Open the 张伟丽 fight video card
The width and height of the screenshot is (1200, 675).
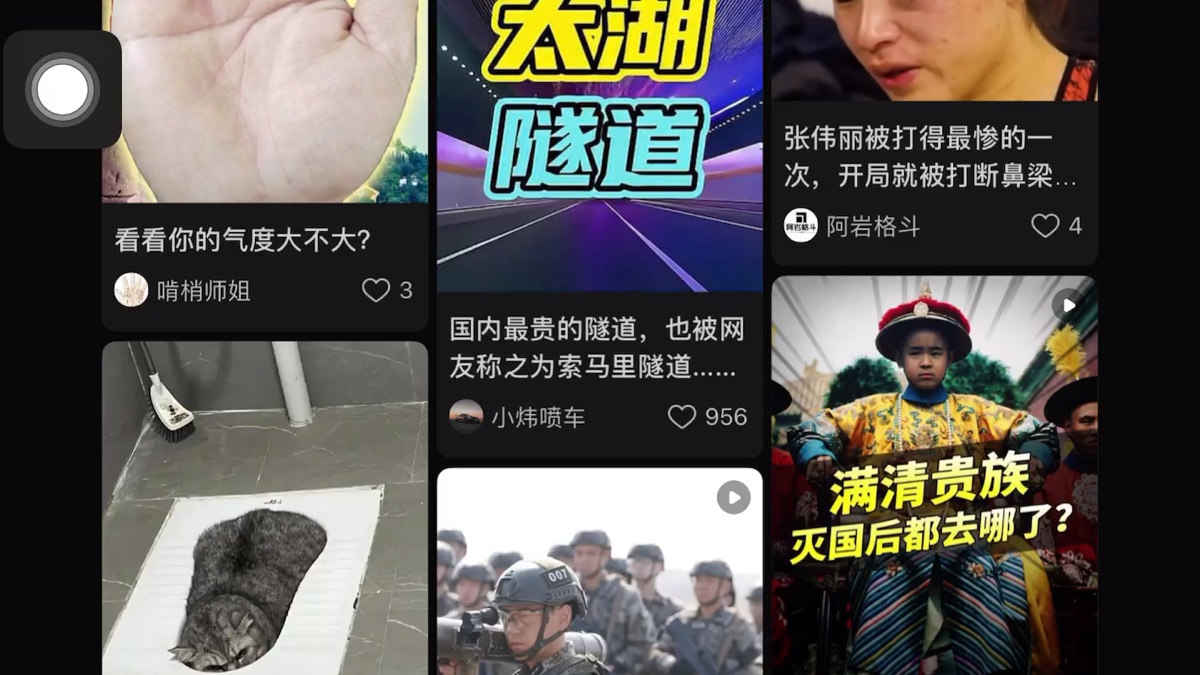pos(934,50)
